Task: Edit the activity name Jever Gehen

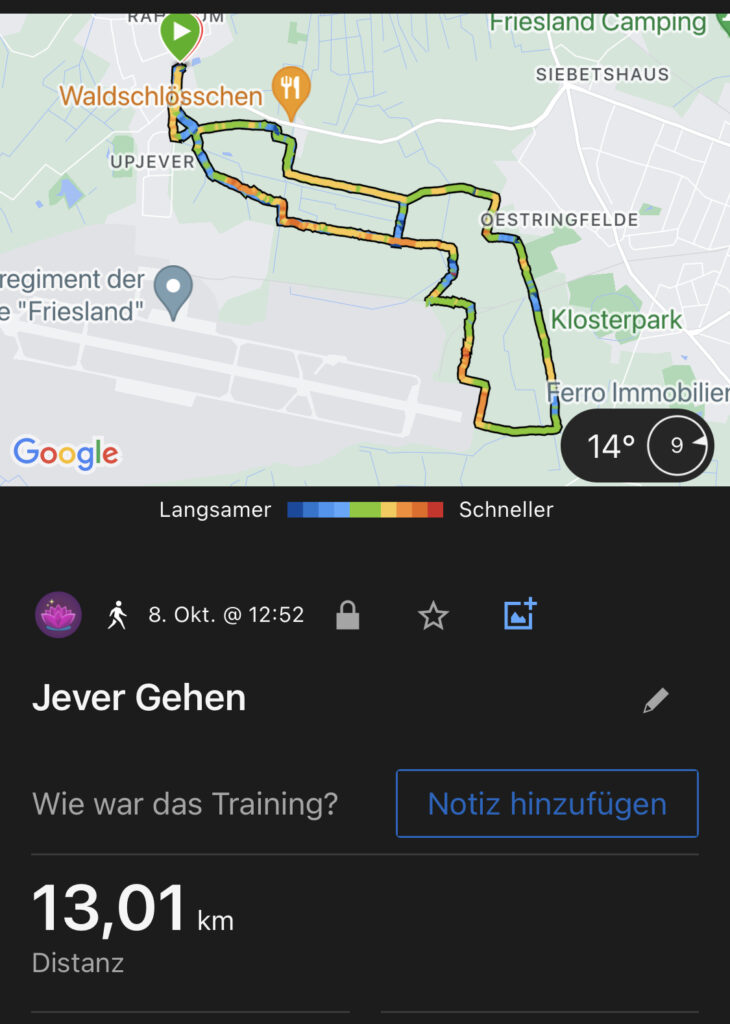Action: 655,701
